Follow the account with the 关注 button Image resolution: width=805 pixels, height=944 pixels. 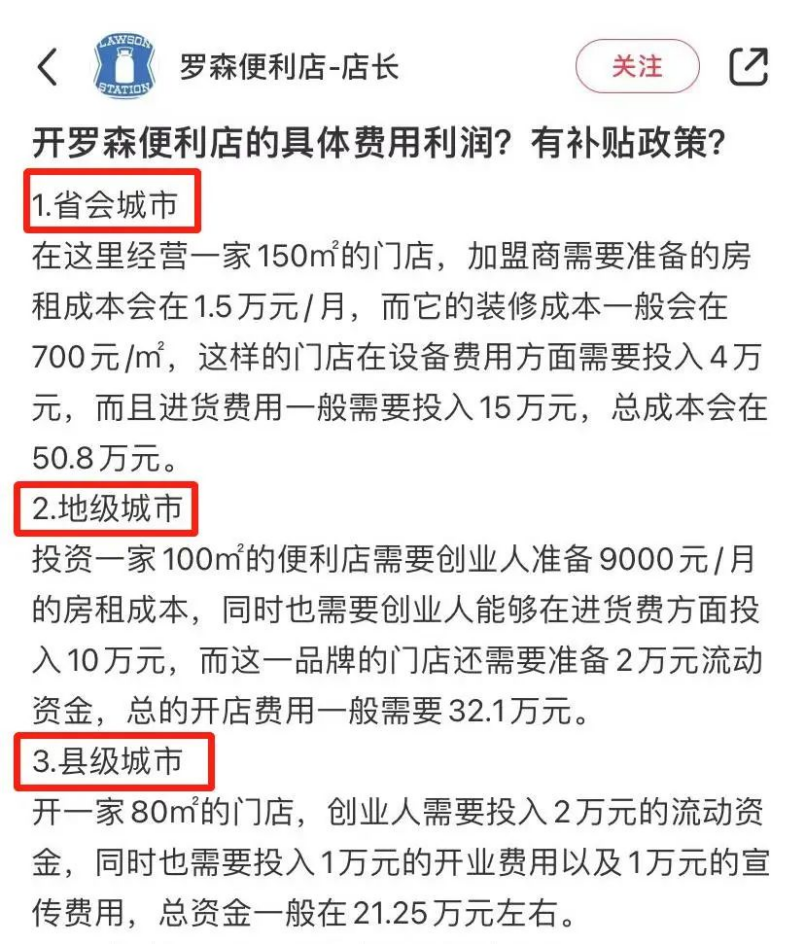[x=637, y=66]
